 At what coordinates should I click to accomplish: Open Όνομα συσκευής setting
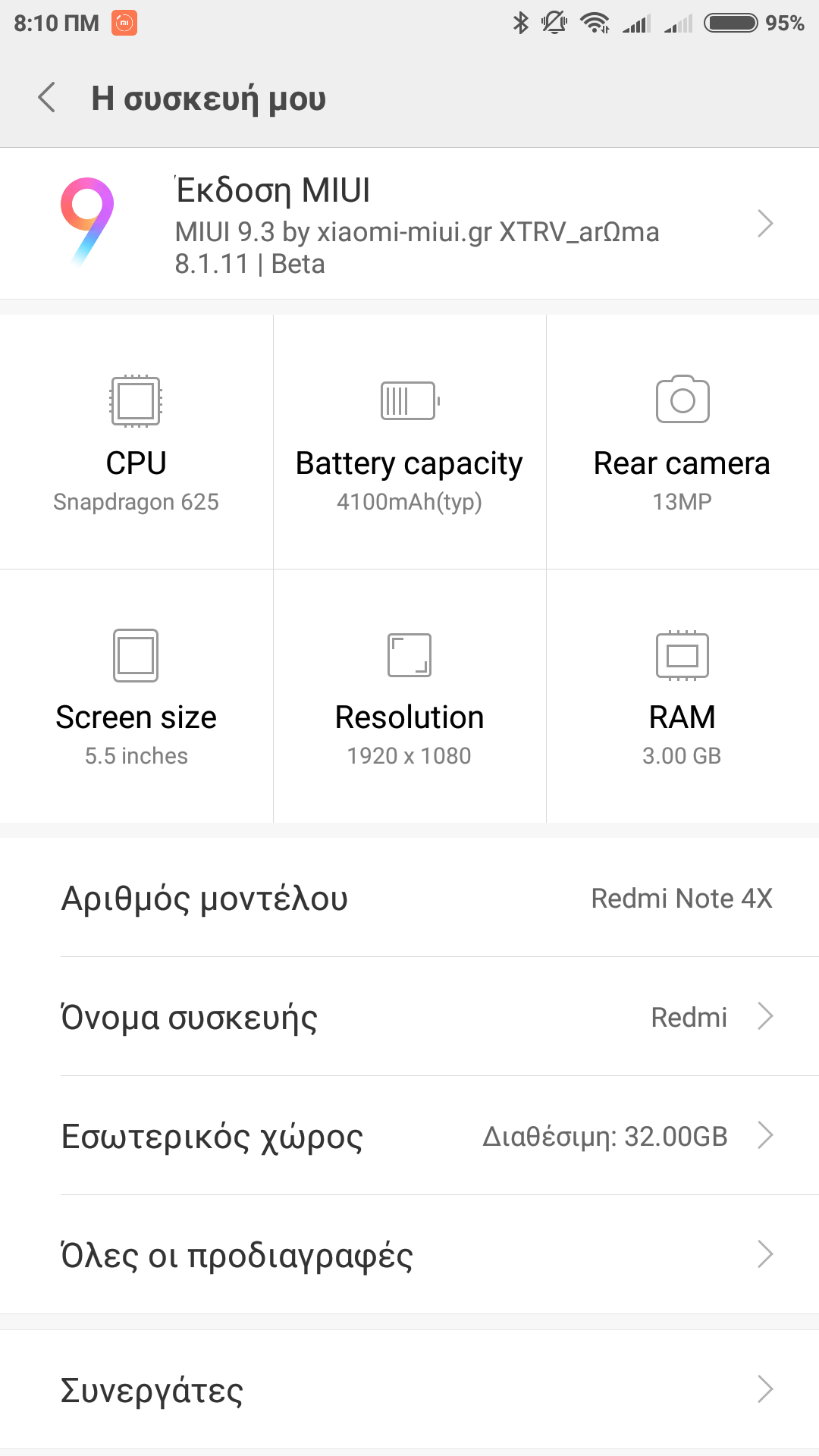point(409,1017)
